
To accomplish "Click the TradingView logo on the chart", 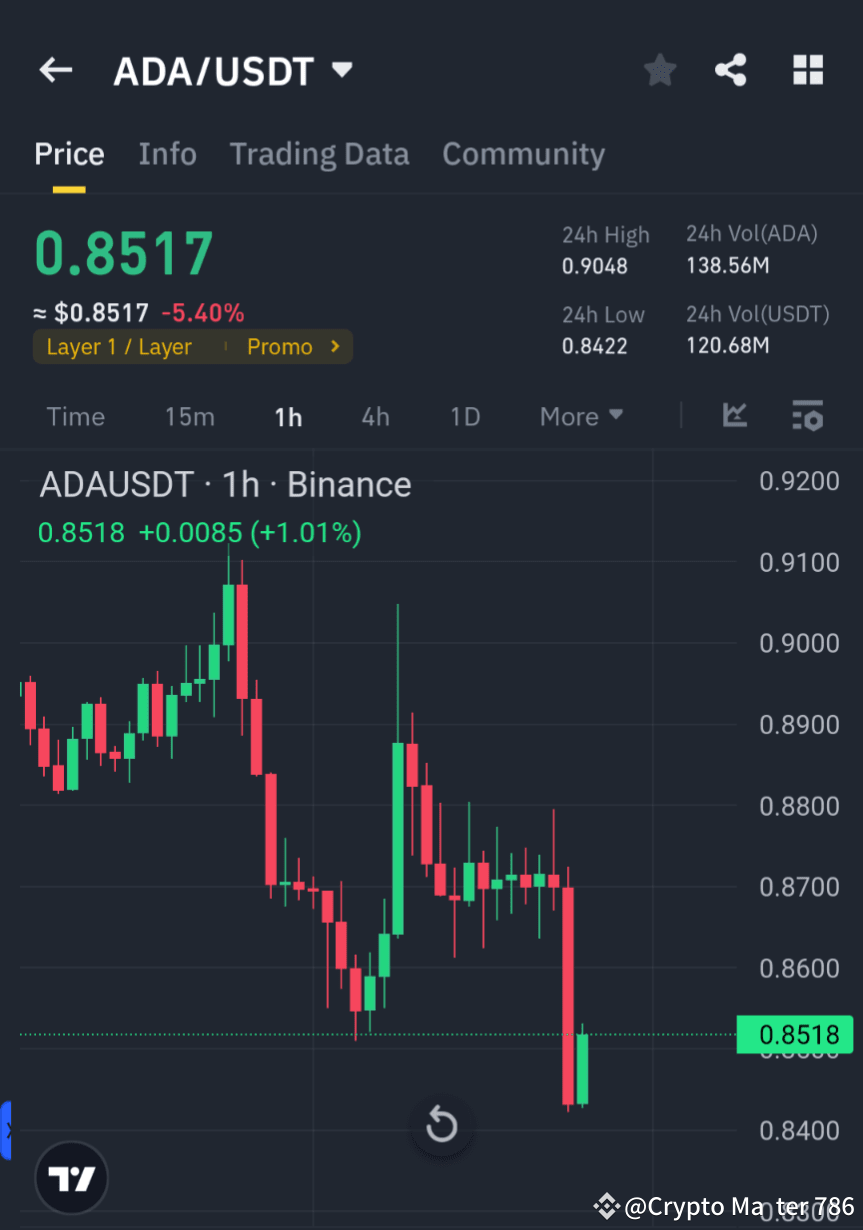I will 70,1177.
